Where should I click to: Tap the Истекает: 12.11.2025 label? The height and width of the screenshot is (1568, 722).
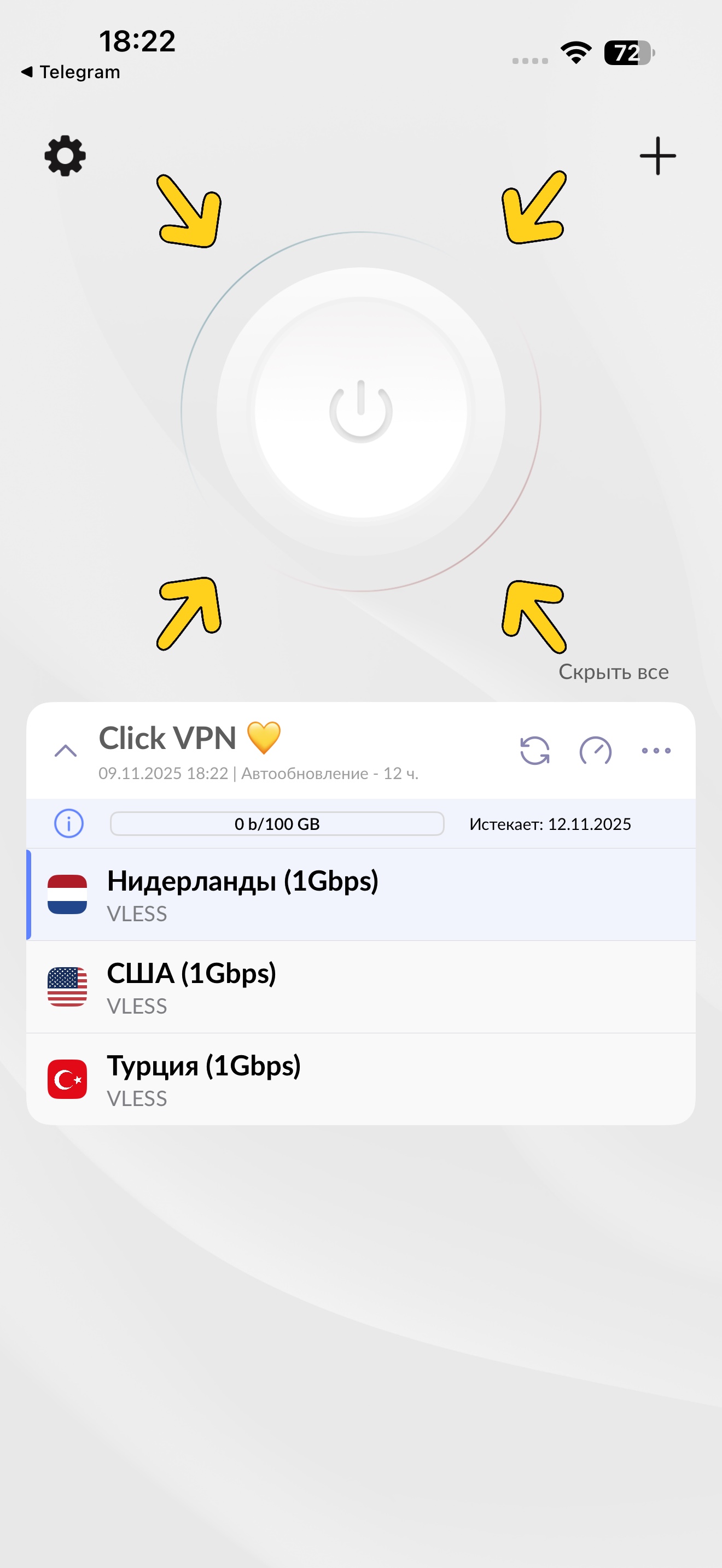pyautogui.click(x=550, y=823)
